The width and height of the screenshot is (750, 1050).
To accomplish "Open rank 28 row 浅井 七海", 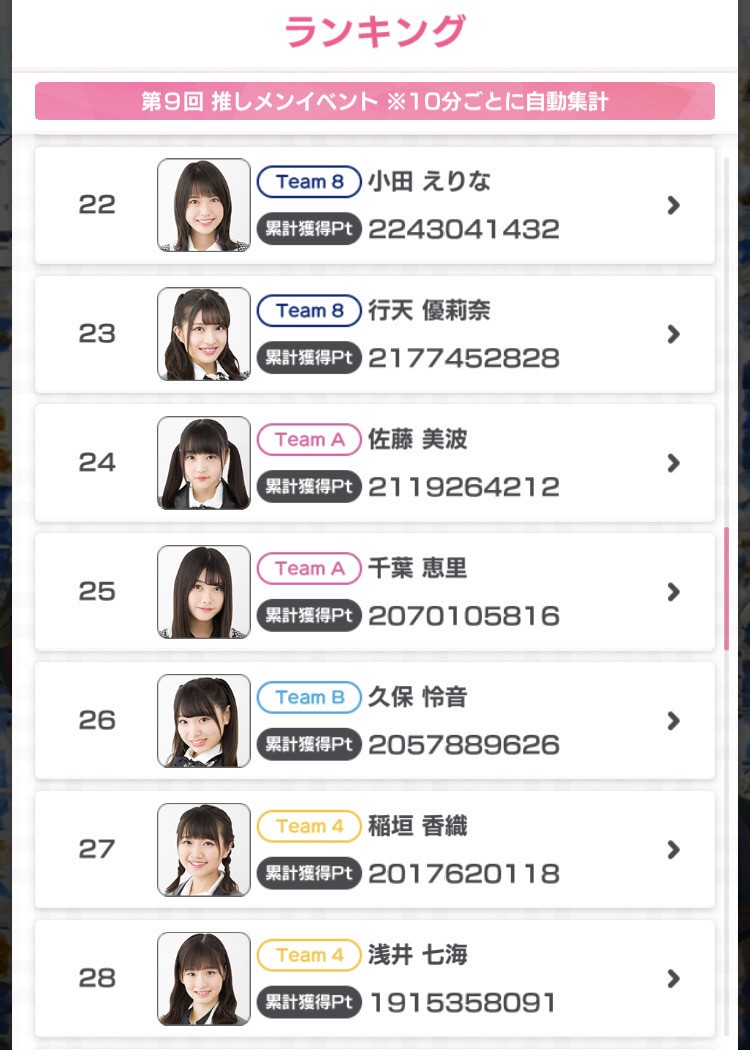I will [375, 978].
